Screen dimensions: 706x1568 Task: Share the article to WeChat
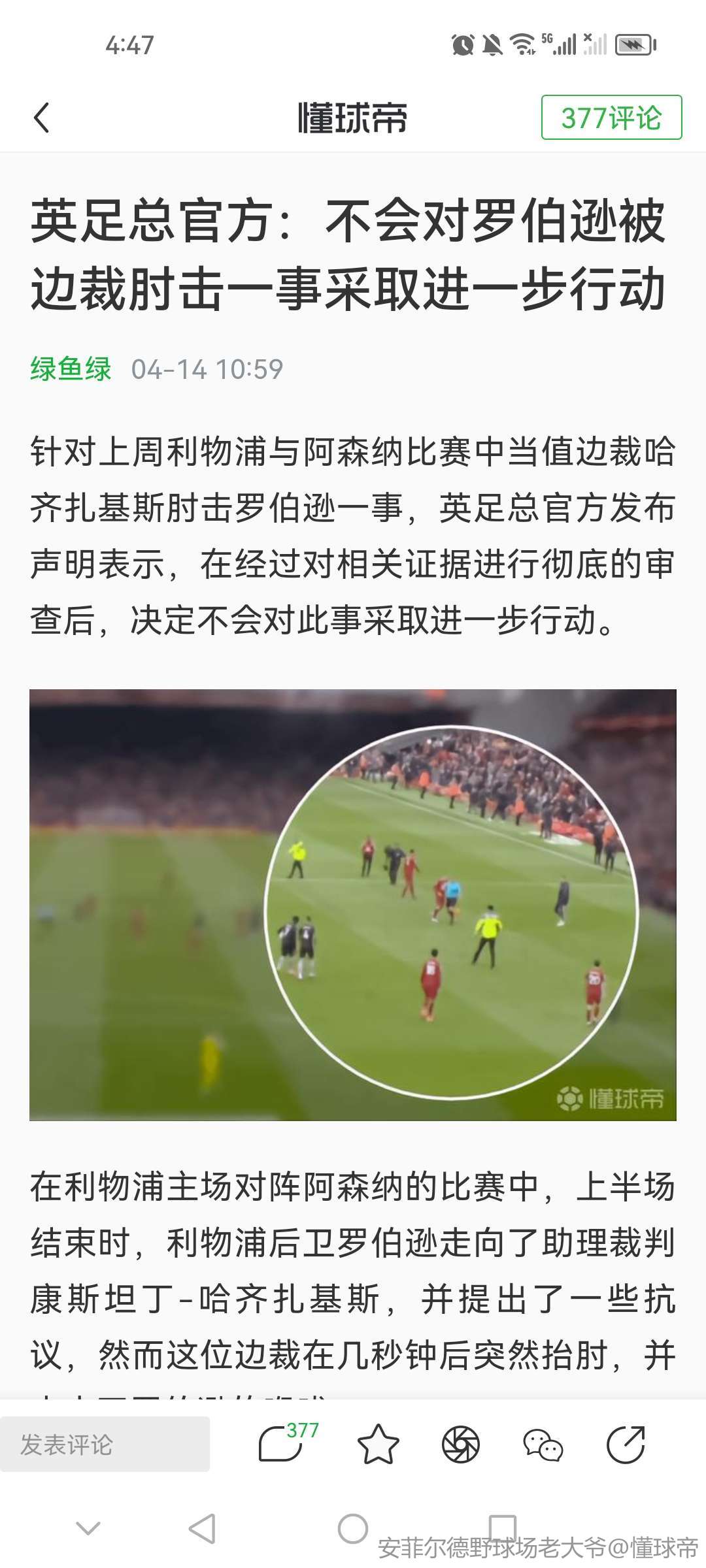543,1445
